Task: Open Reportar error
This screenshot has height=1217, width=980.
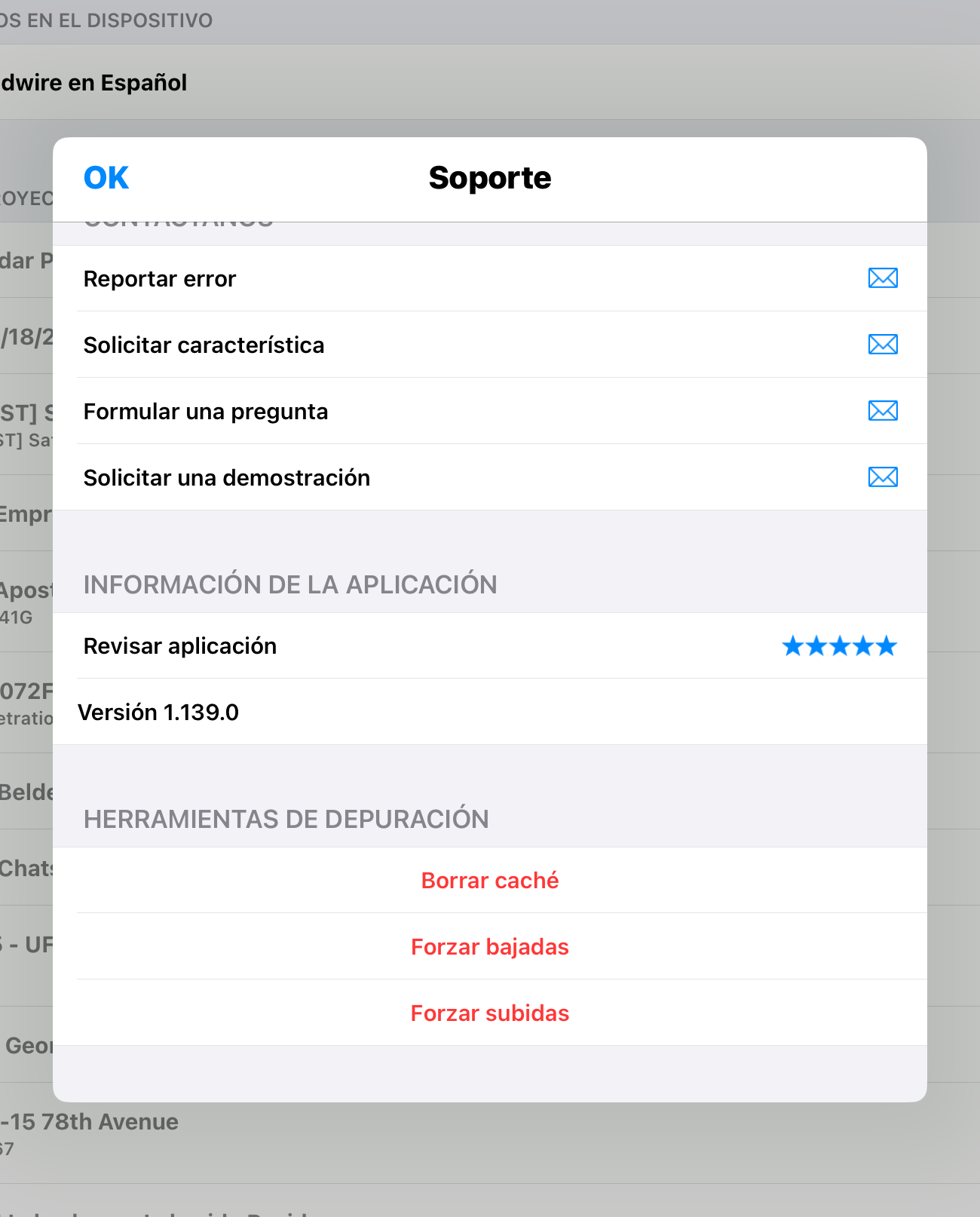Action: point(490,279)
